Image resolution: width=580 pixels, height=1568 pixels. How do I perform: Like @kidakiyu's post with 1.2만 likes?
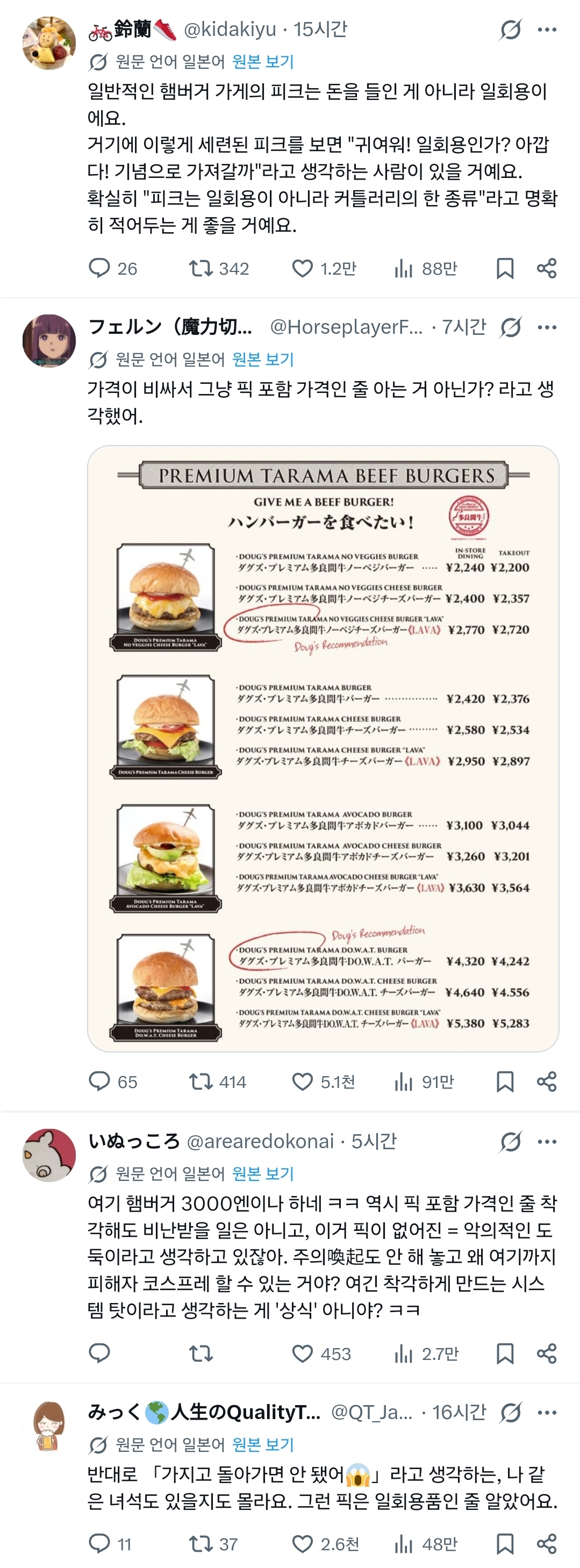click(303, 268)
